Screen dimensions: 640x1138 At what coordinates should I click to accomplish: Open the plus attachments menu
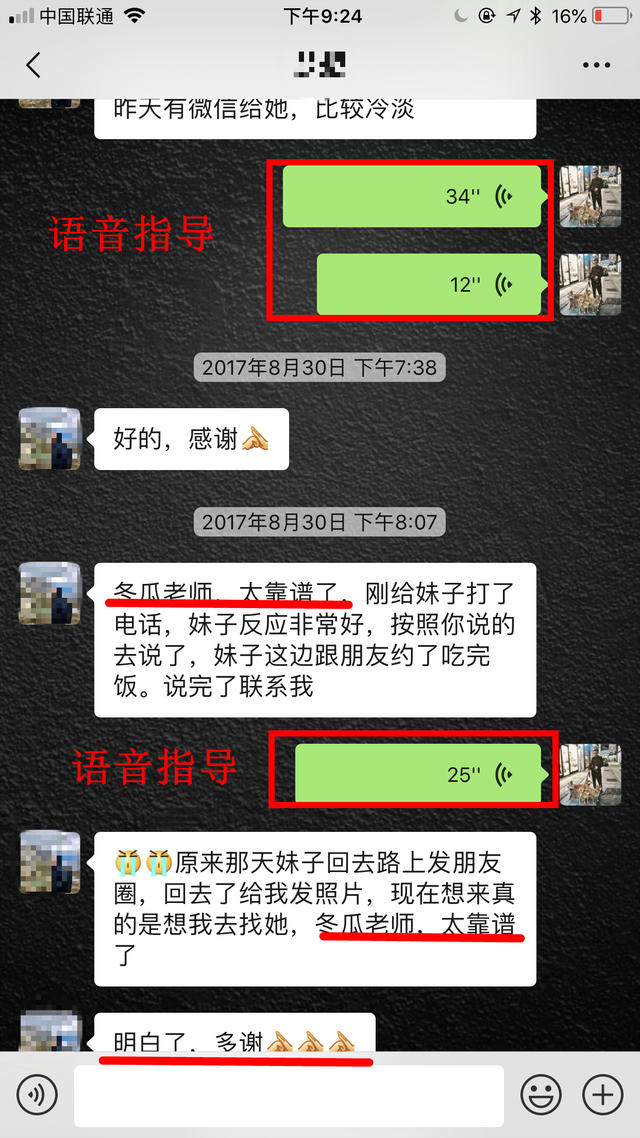tap(602, 1096)
